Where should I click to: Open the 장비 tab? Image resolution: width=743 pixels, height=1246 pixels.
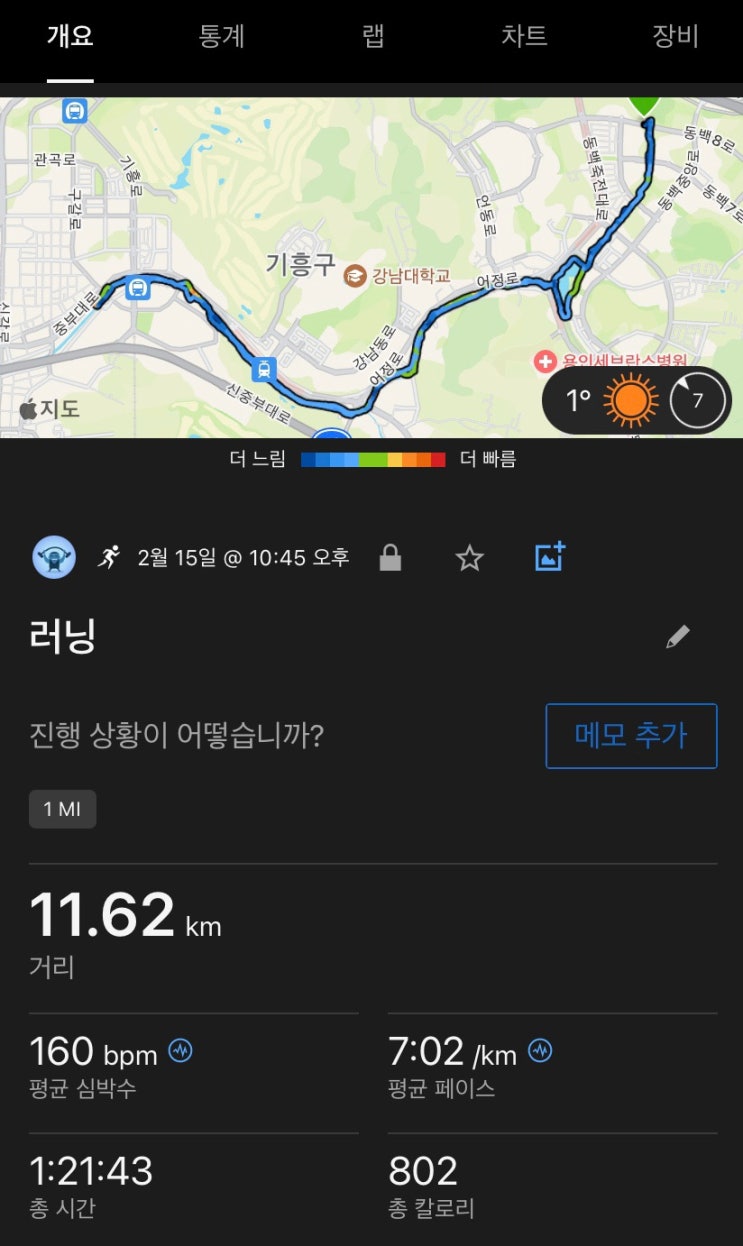(675, 37)
